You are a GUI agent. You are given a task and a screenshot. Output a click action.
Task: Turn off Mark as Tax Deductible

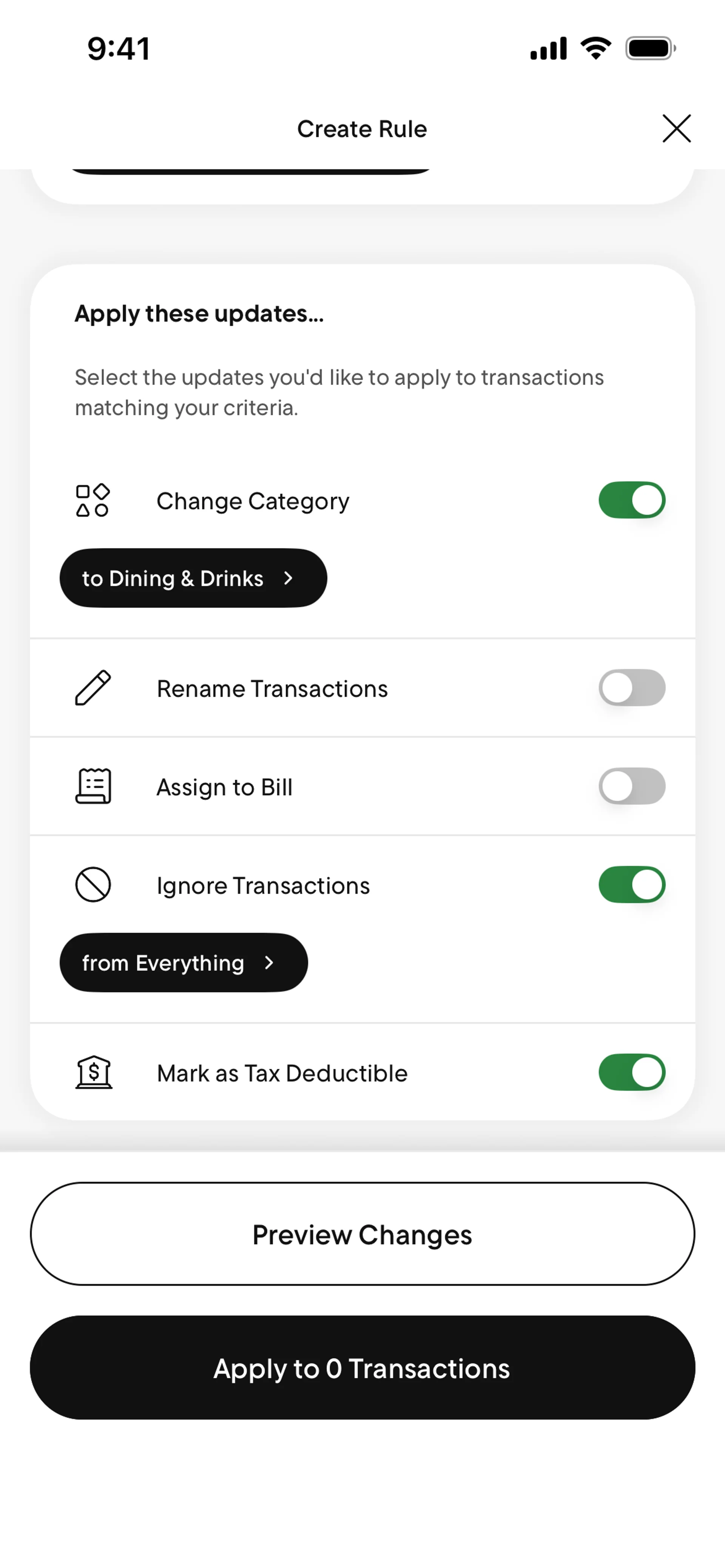point(631,1073)
